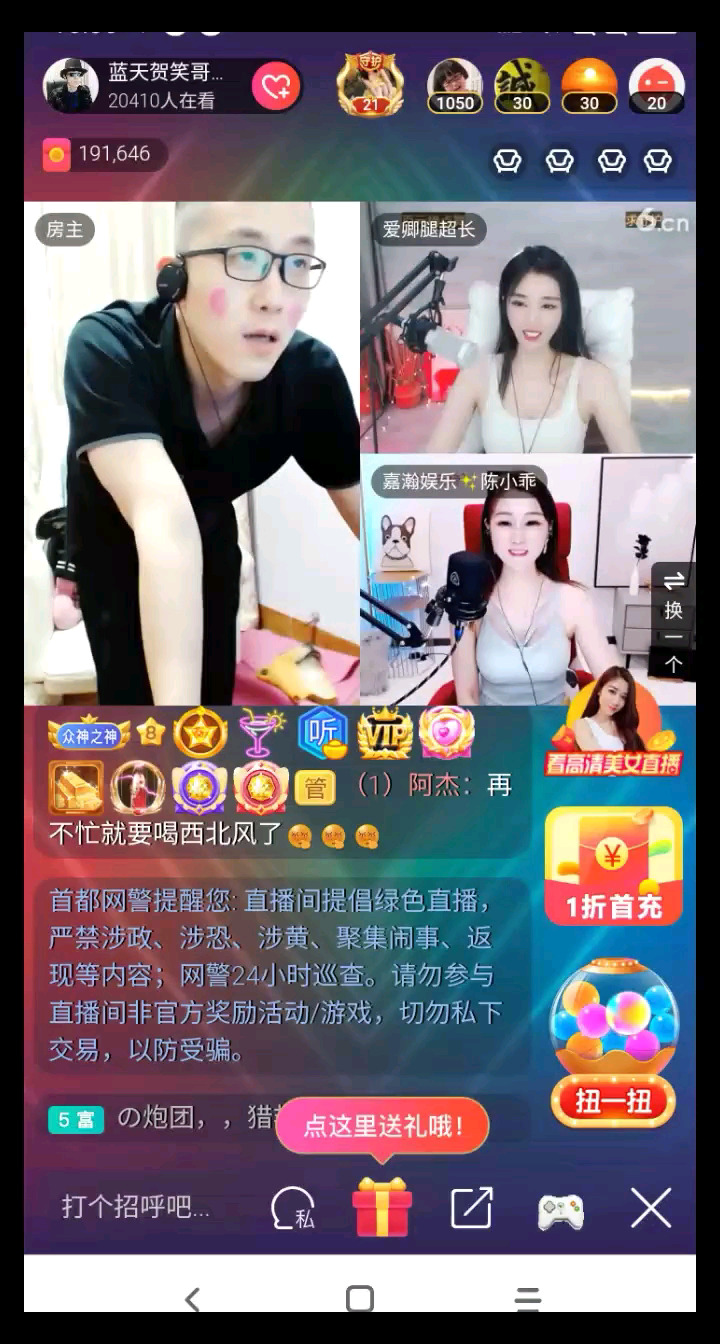Open 爱卿腿超长 guest video tile

(x=528, y=327)
